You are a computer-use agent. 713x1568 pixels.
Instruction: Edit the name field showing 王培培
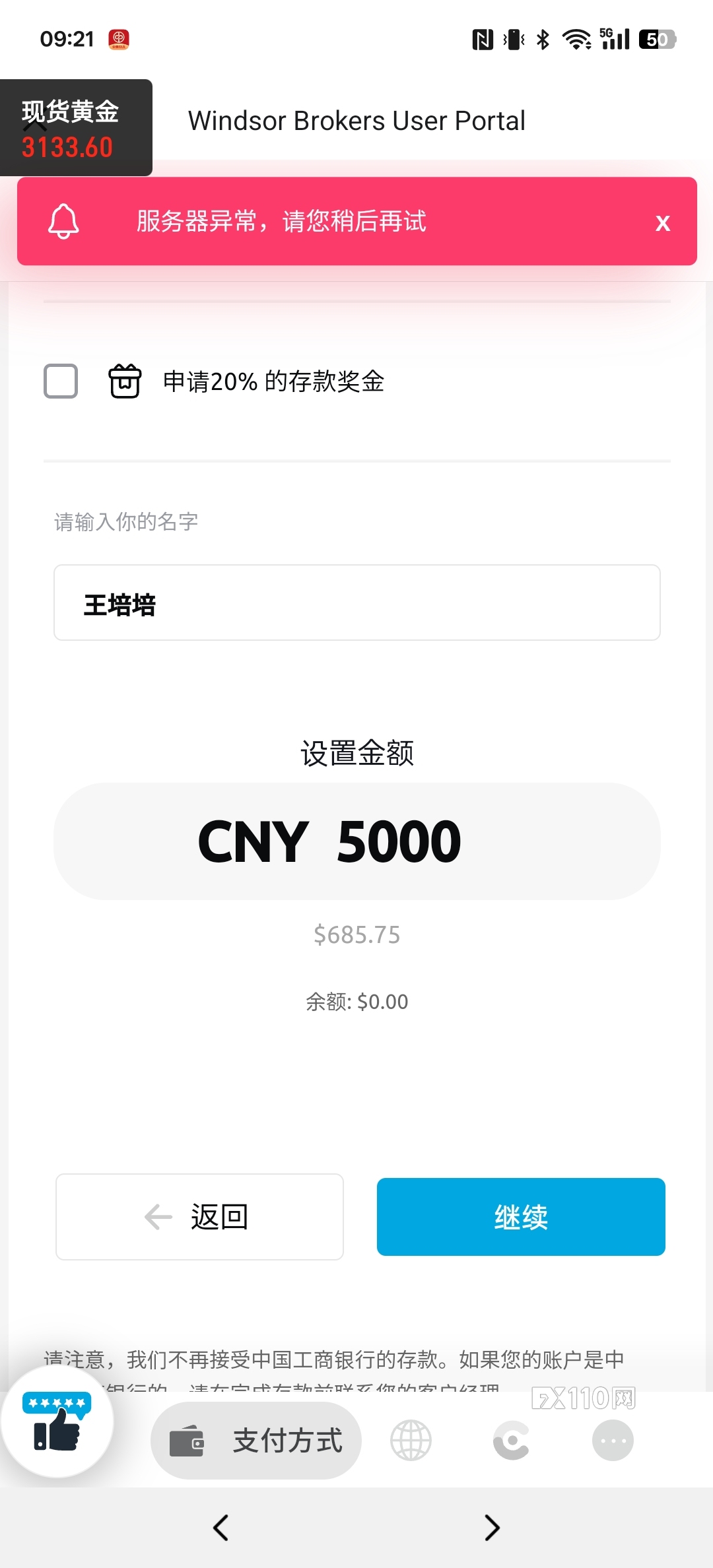coord(356,603)
